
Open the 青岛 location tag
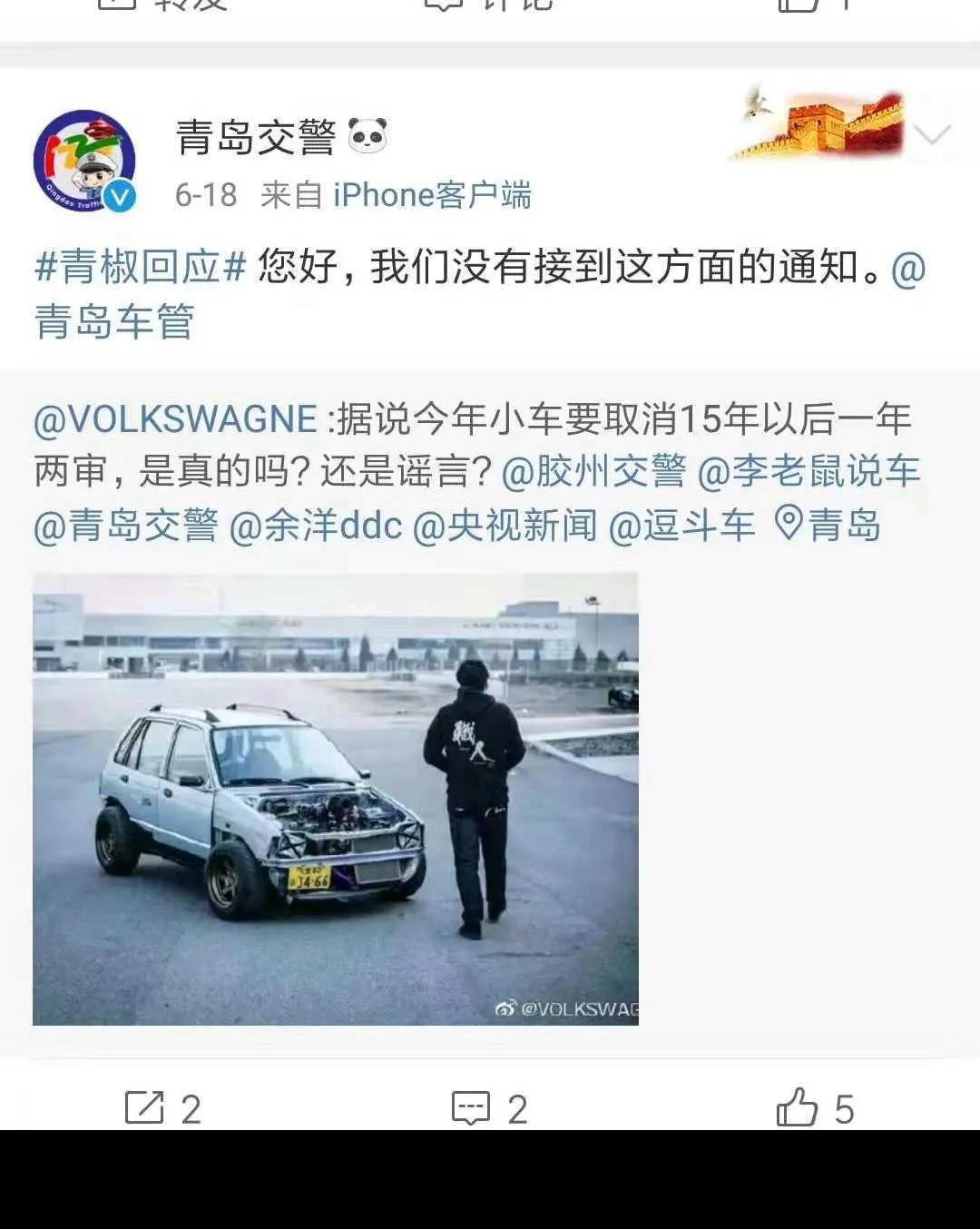[828, 526]
